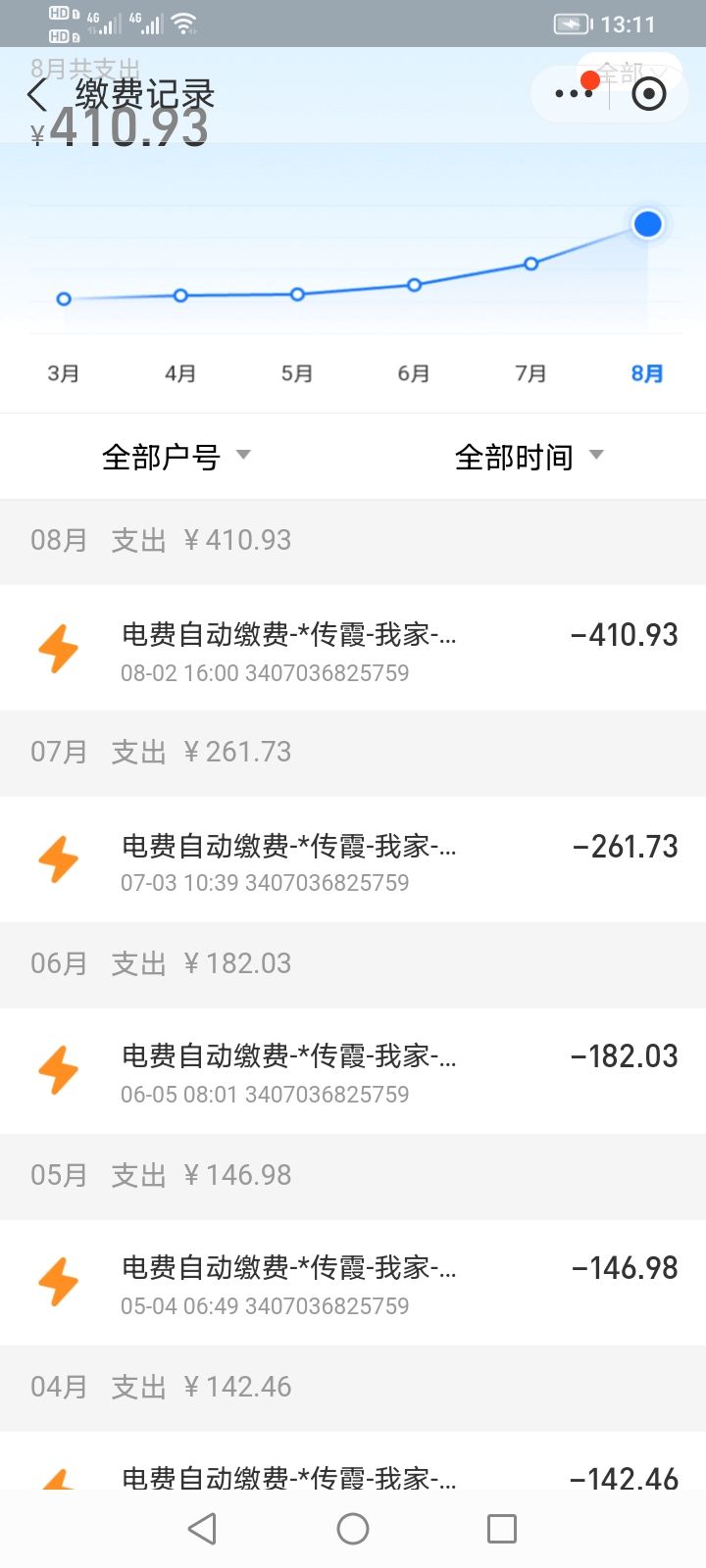Open the three-dot more menu
Image resolution: width=706 pixels, height=1568 pixels.
point(573,94)
